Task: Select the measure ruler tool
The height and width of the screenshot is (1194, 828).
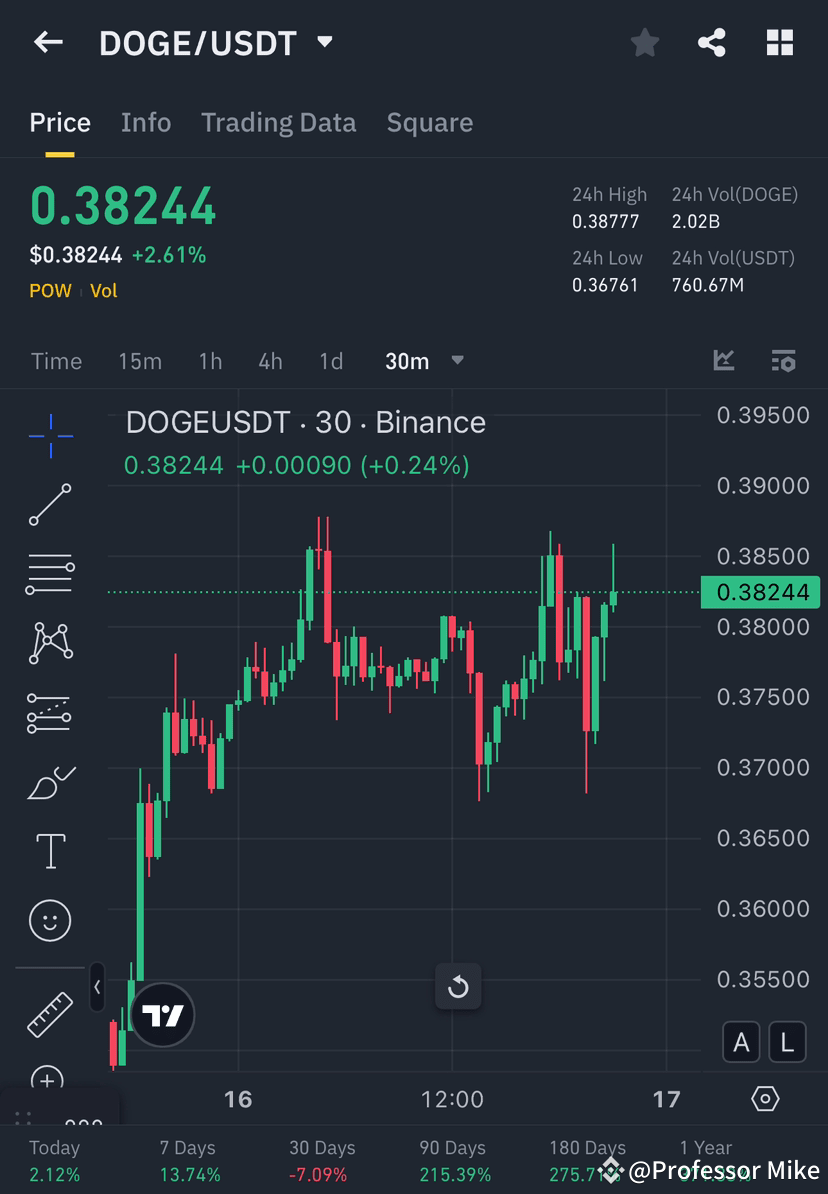Action: [x=50, y=1013]
